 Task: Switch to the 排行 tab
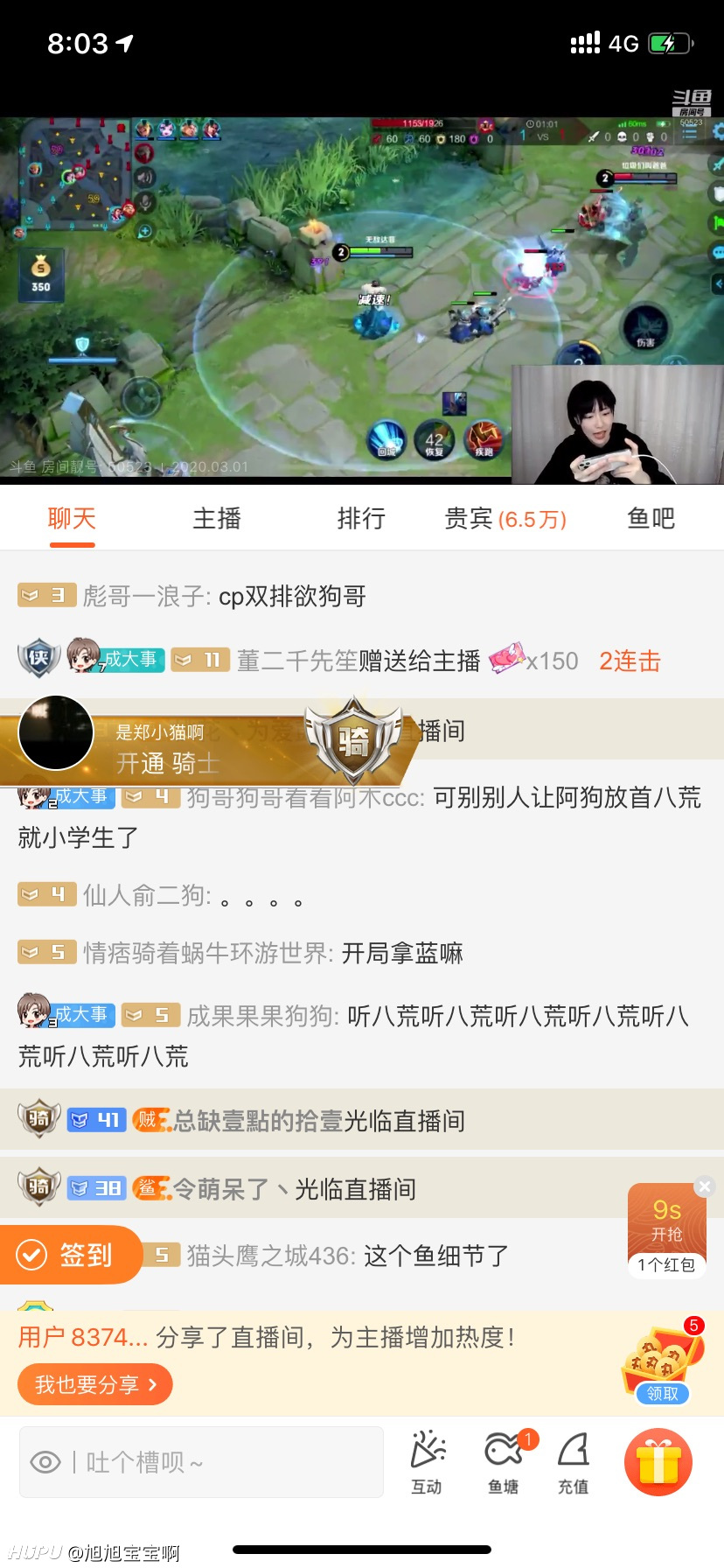[x=361, y=519]
